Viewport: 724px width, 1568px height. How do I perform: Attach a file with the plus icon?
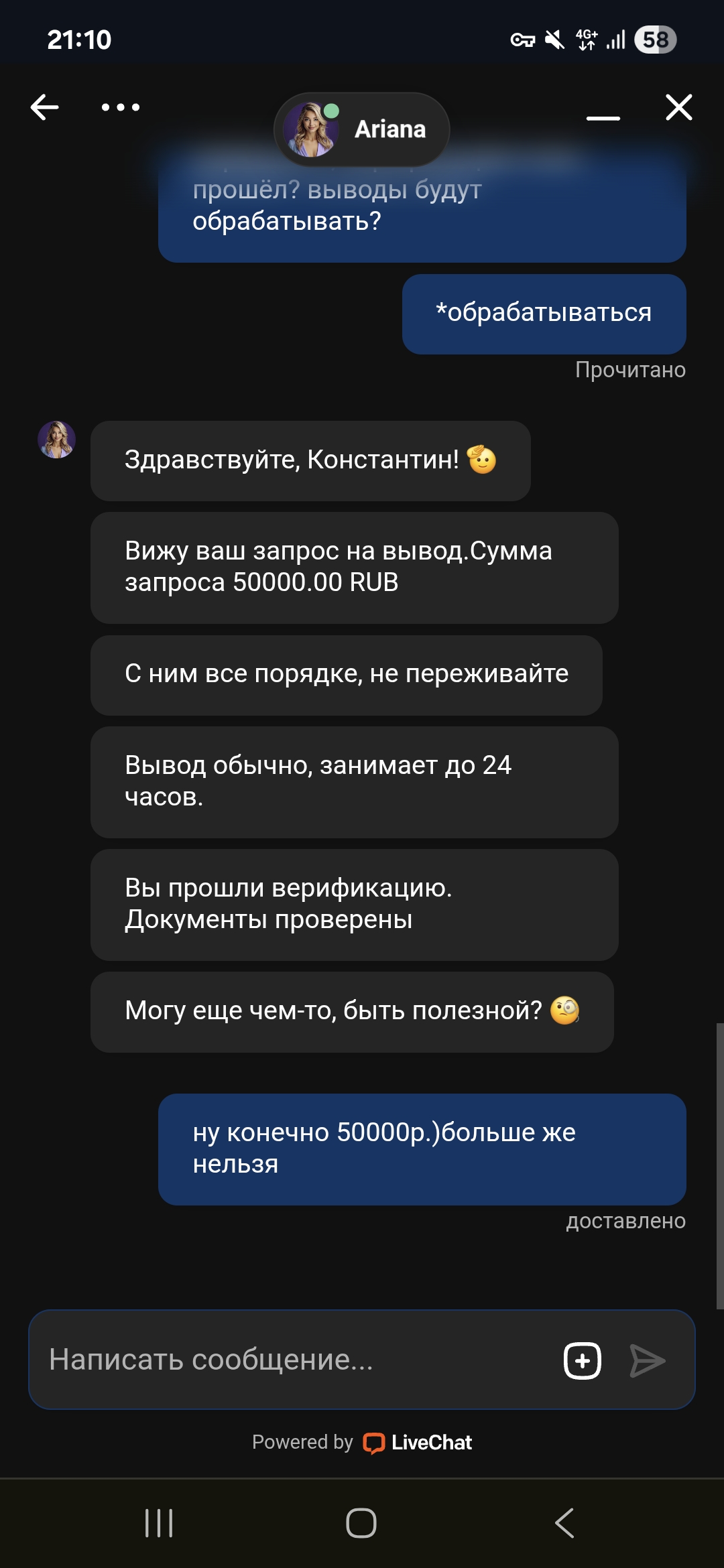tap(582, 1360)
